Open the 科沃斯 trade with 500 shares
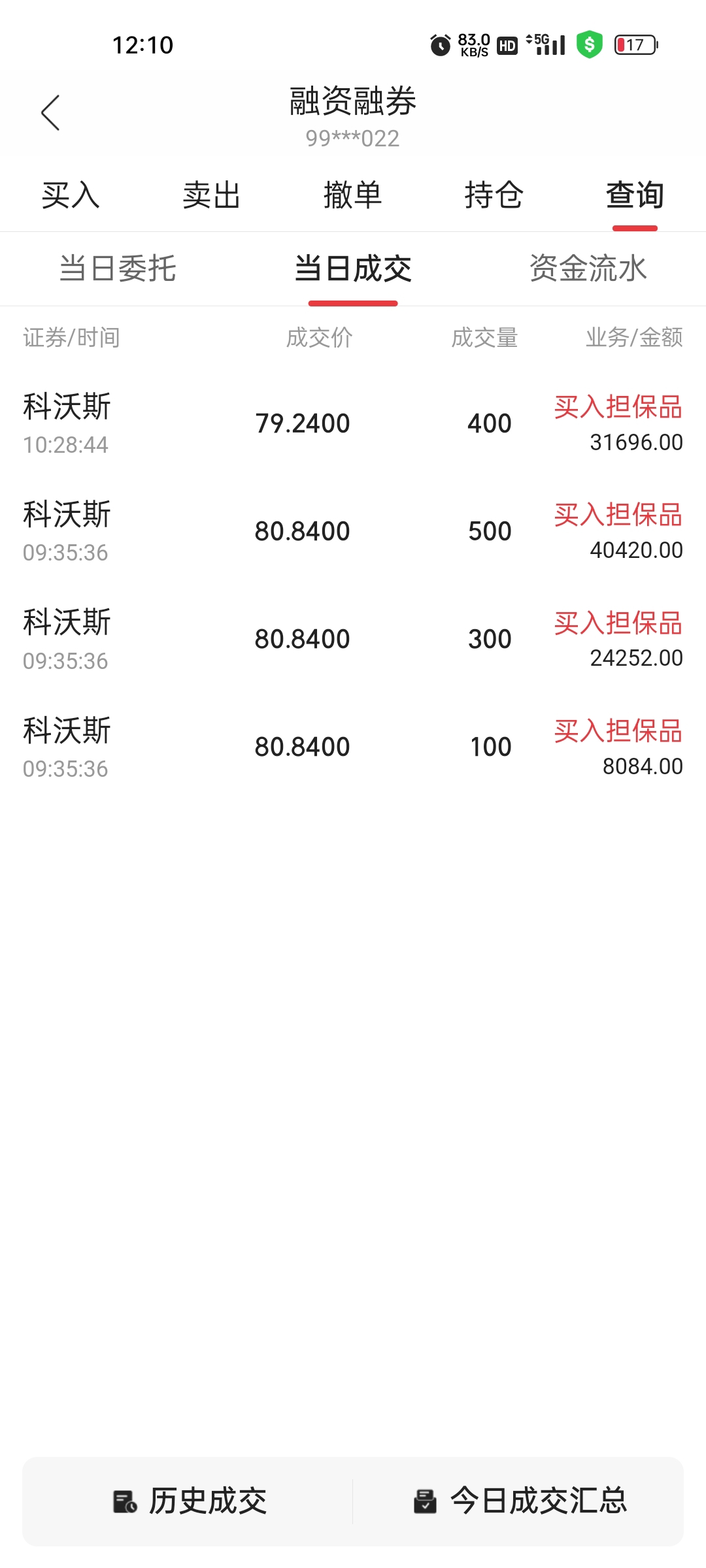 click(353, 531)
